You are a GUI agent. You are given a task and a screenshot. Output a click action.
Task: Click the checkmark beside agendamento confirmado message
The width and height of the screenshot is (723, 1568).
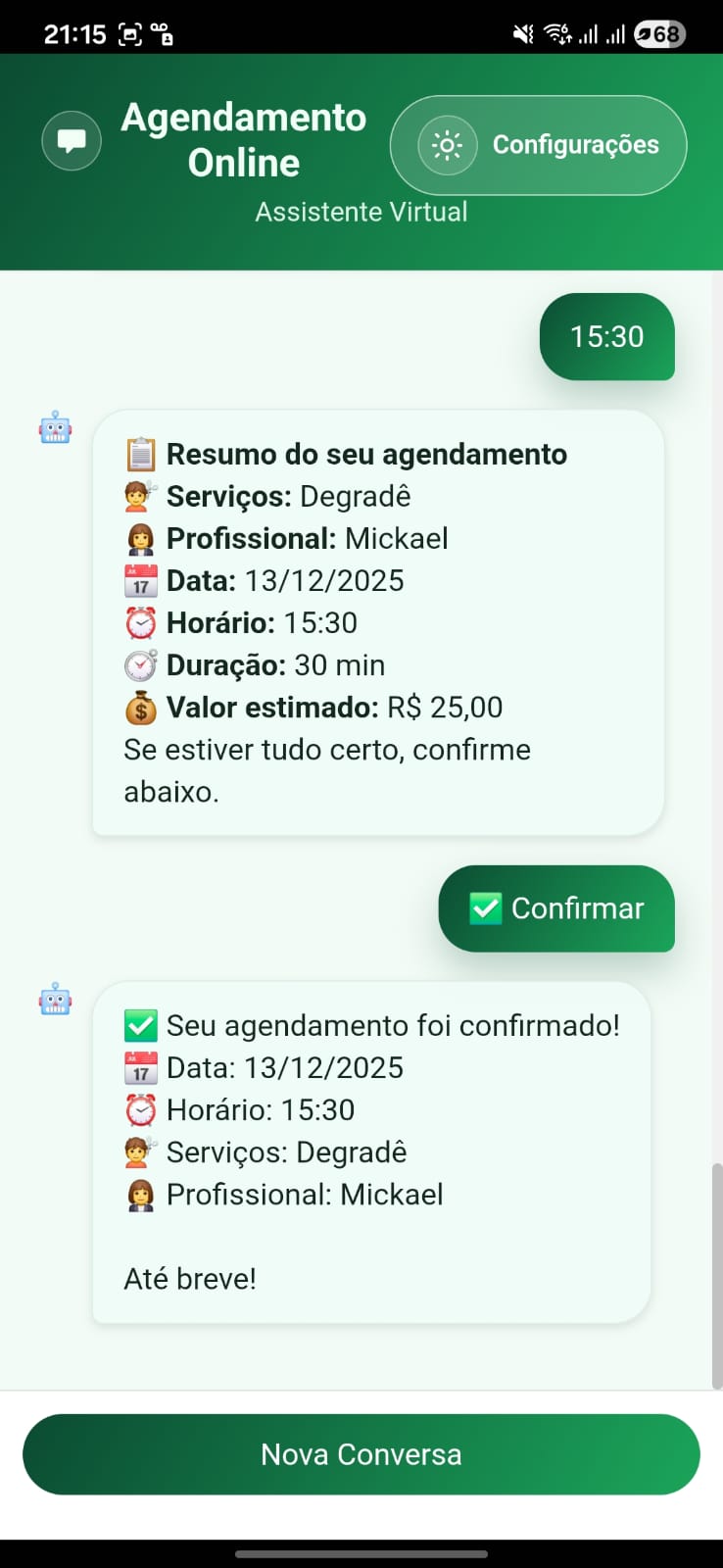pos(140,1025)
